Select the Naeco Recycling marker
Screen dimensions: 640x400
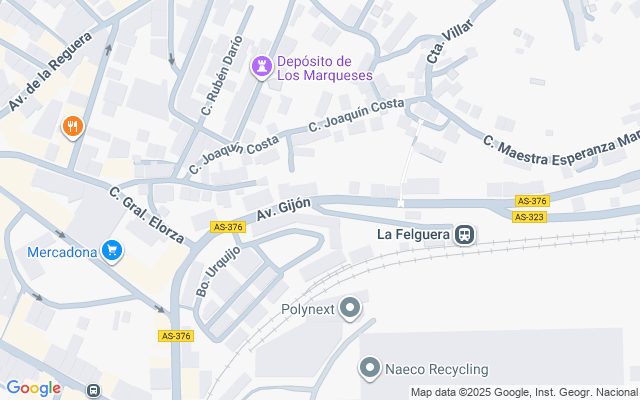click(x=370, y=369)
